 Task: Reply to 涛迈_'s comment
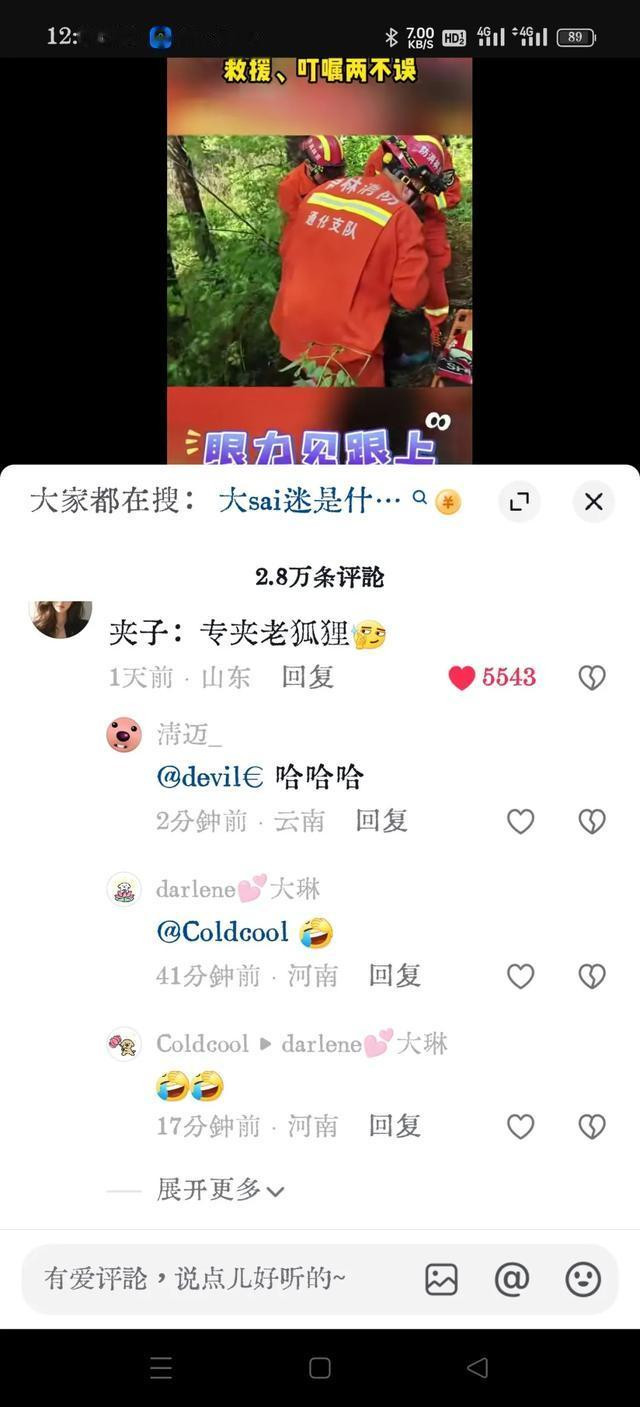(381, 821)
